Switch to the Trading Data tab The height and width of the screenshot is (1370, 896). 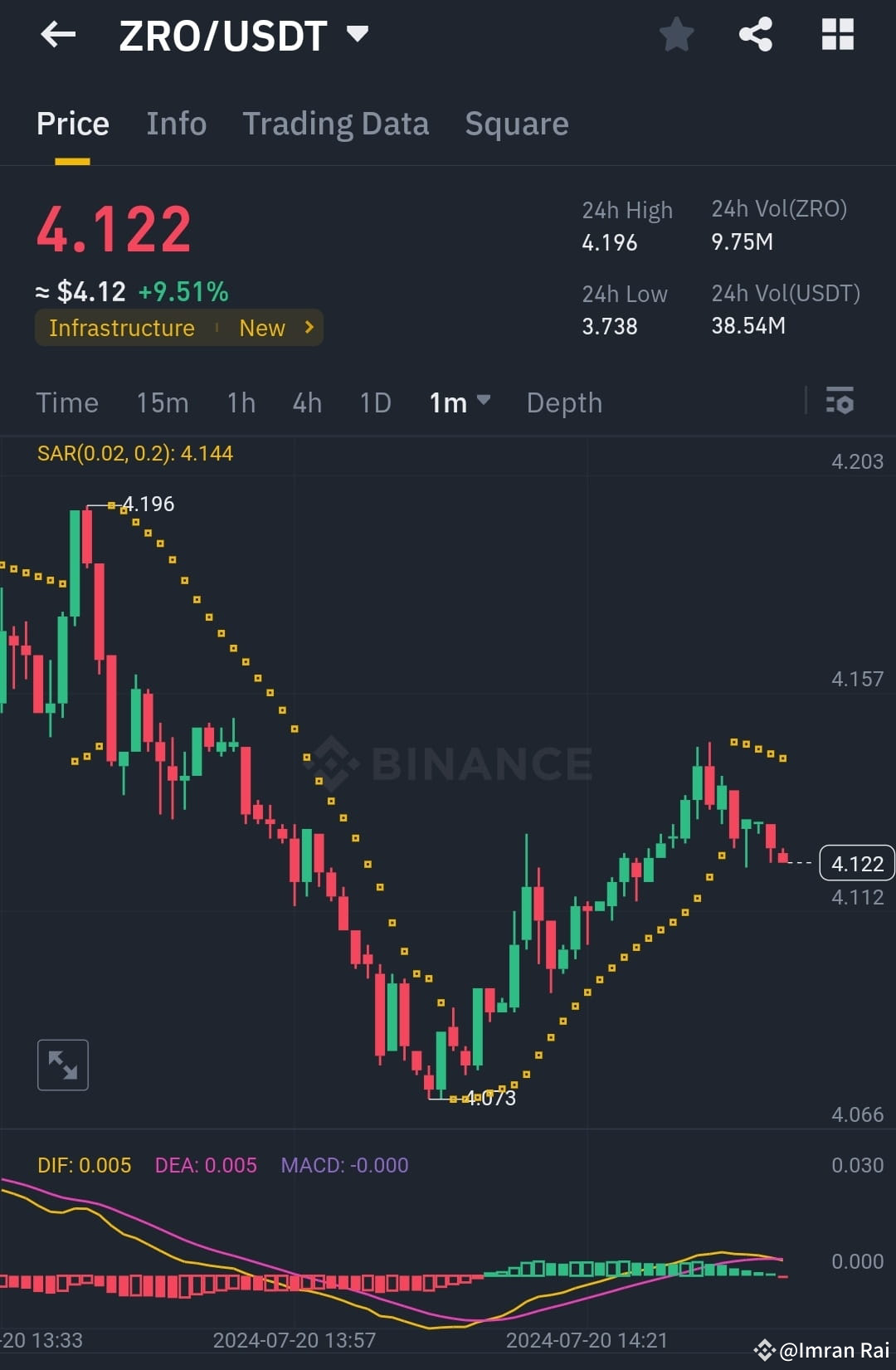336,123
